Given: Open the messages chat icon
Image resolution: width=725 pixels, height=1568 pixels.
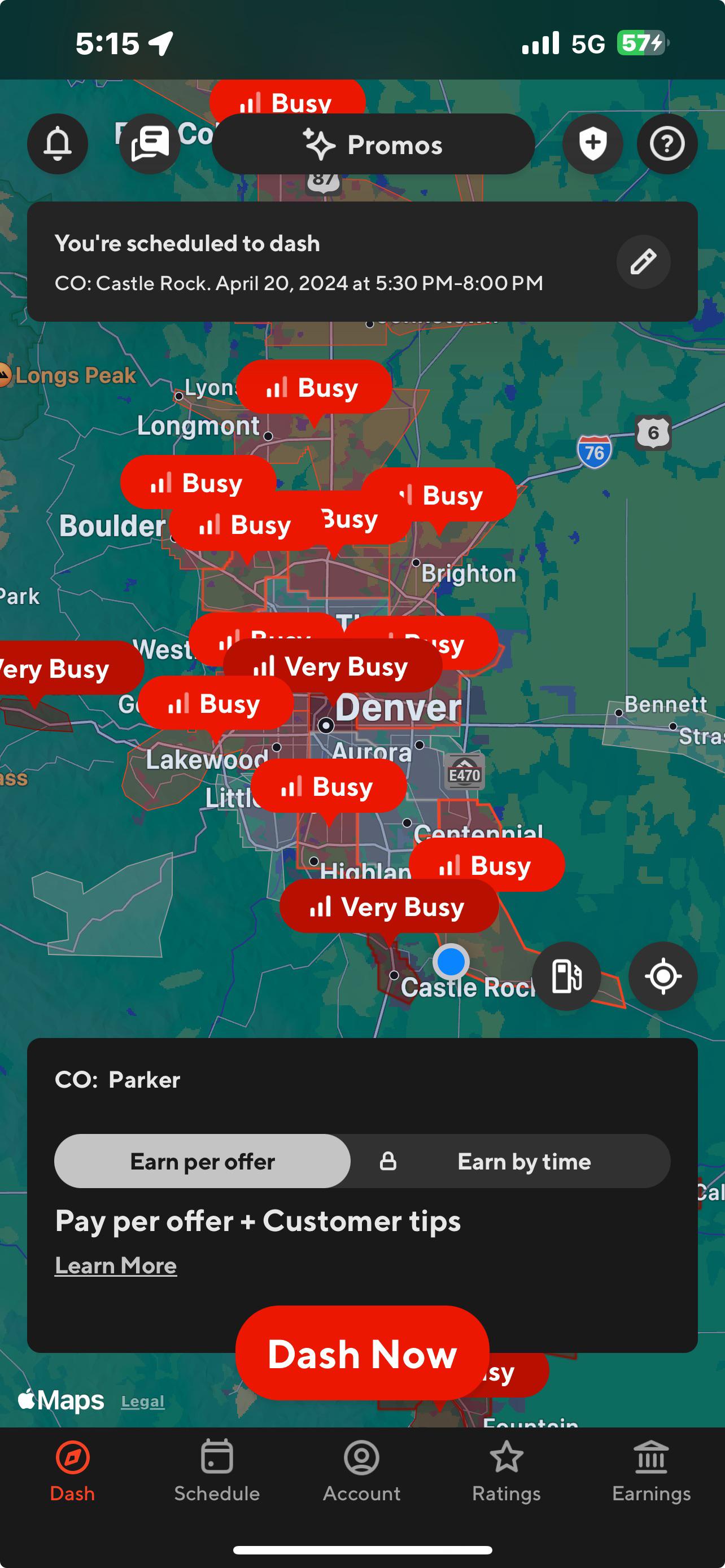Looking at the screenshot, I should [x=150, y=144].
